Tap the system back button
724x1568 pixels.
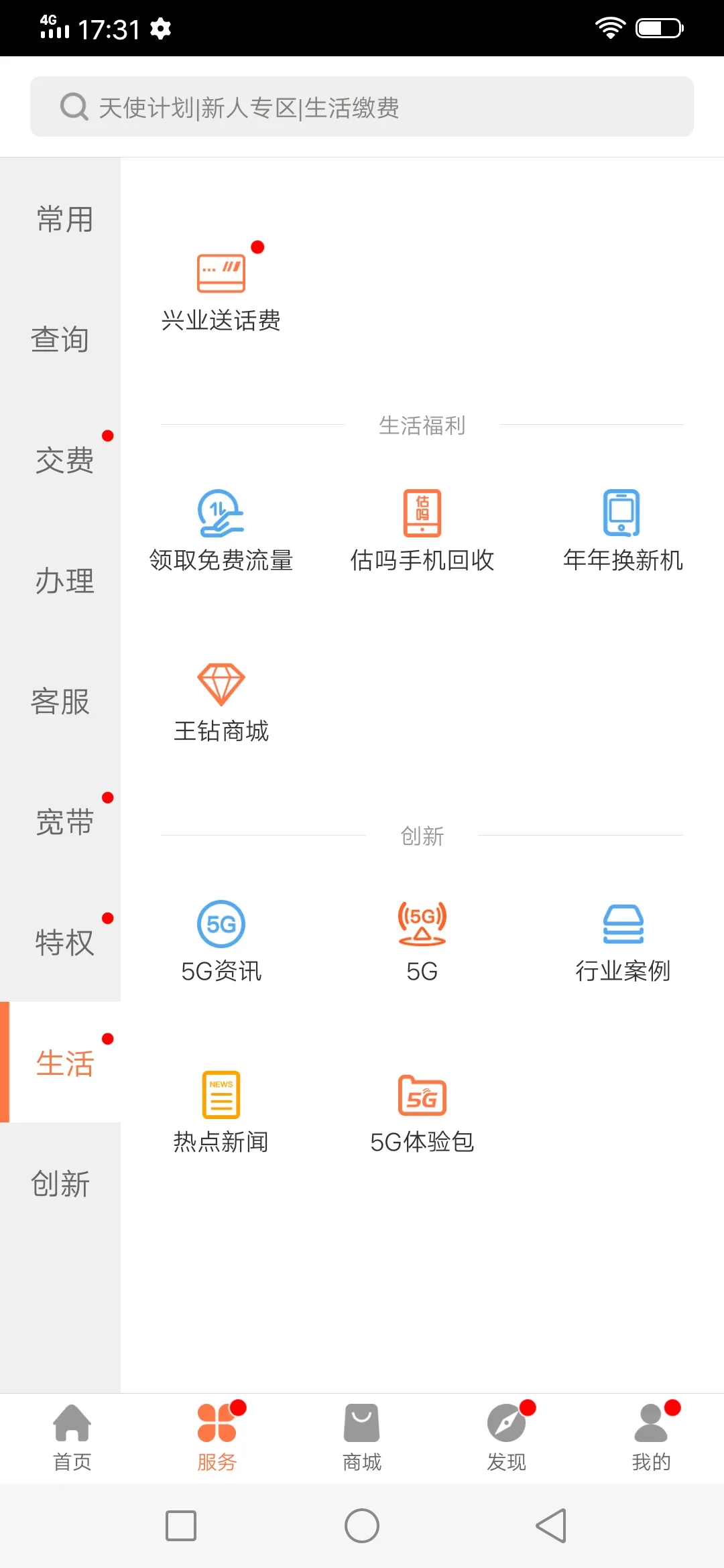pyautogui.click(x=551, y=1526)
